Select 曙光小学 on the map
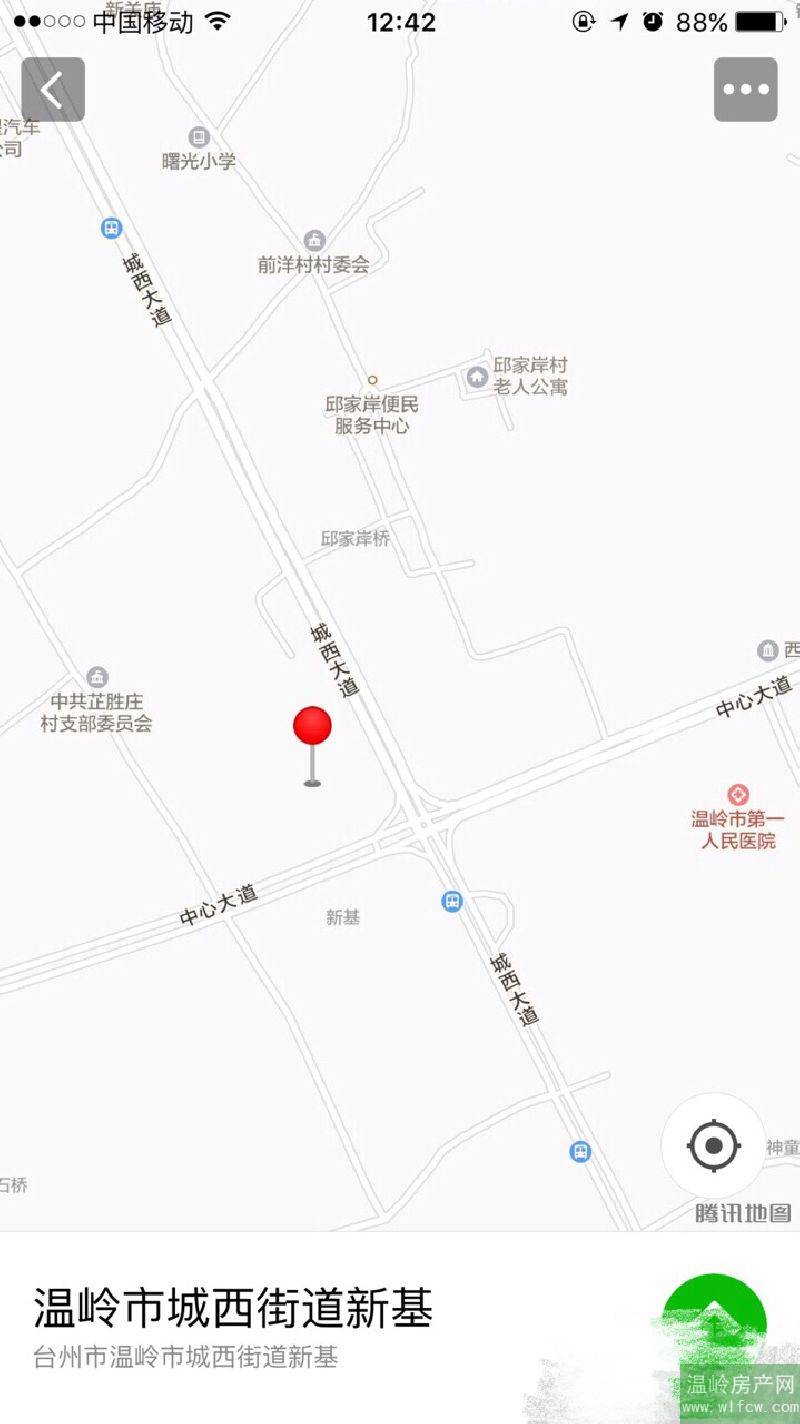This screenshot has width=800, height=1424. tap(199, 148)
